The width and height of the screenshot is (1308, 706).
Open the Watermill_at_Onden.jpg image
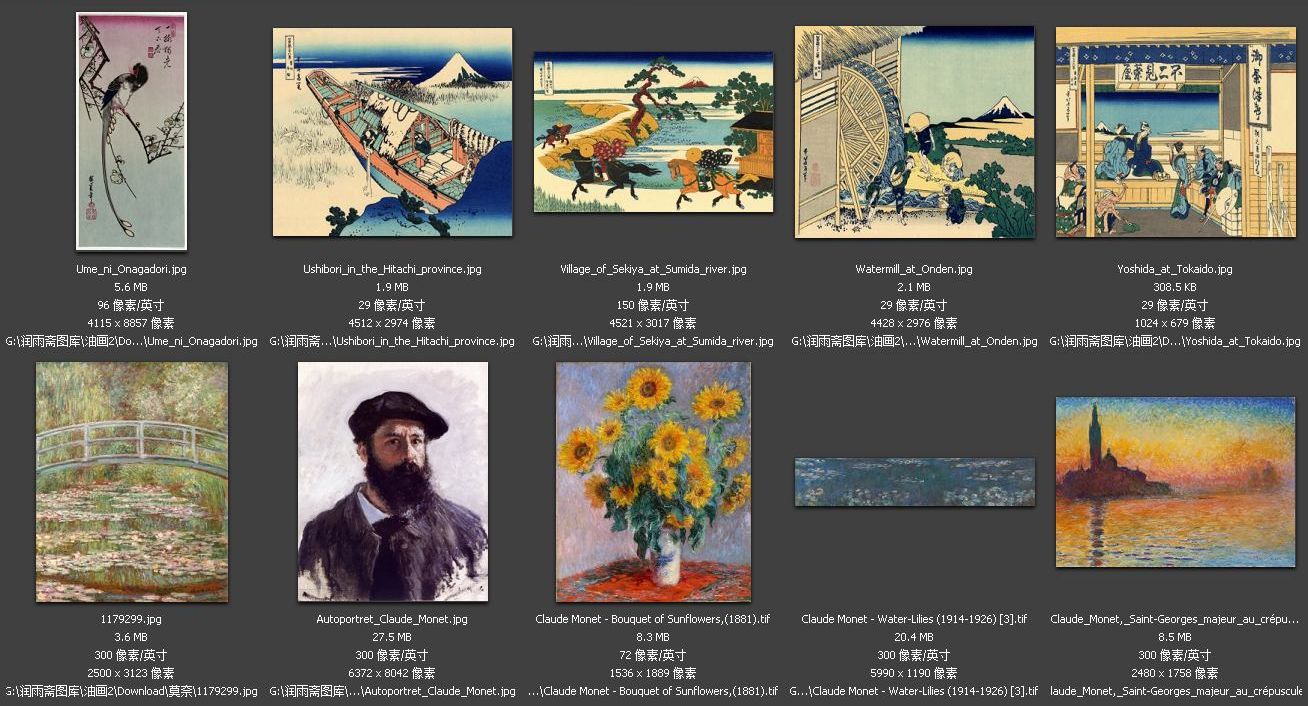[x=914, y=132]
